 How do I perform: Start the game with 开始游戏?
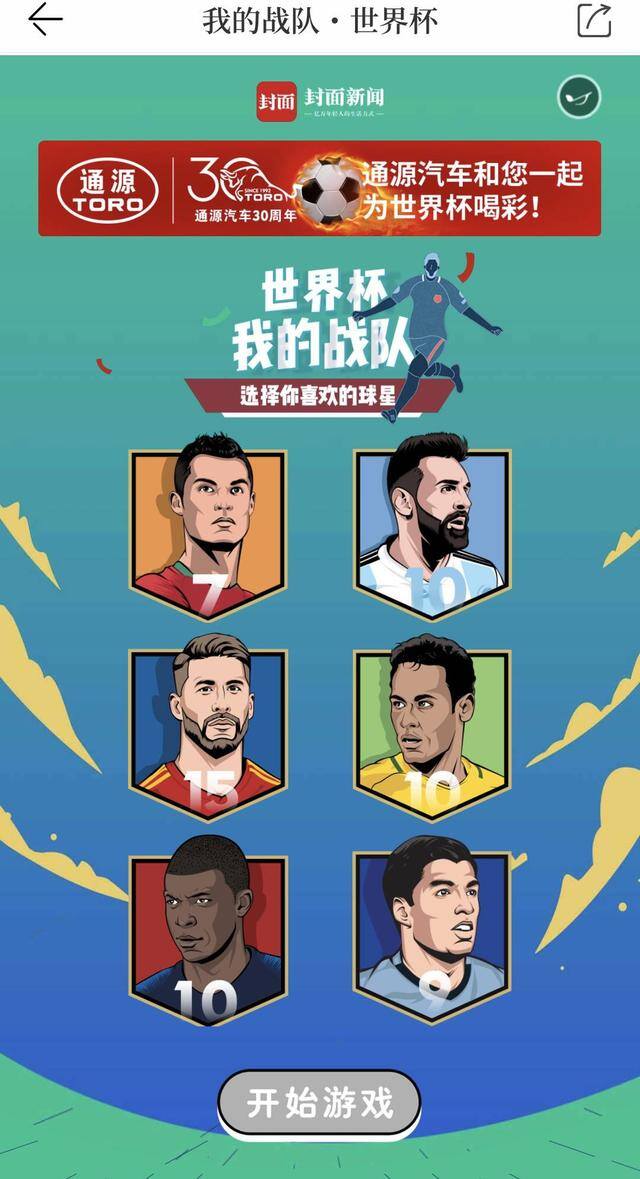[319, 1103]
